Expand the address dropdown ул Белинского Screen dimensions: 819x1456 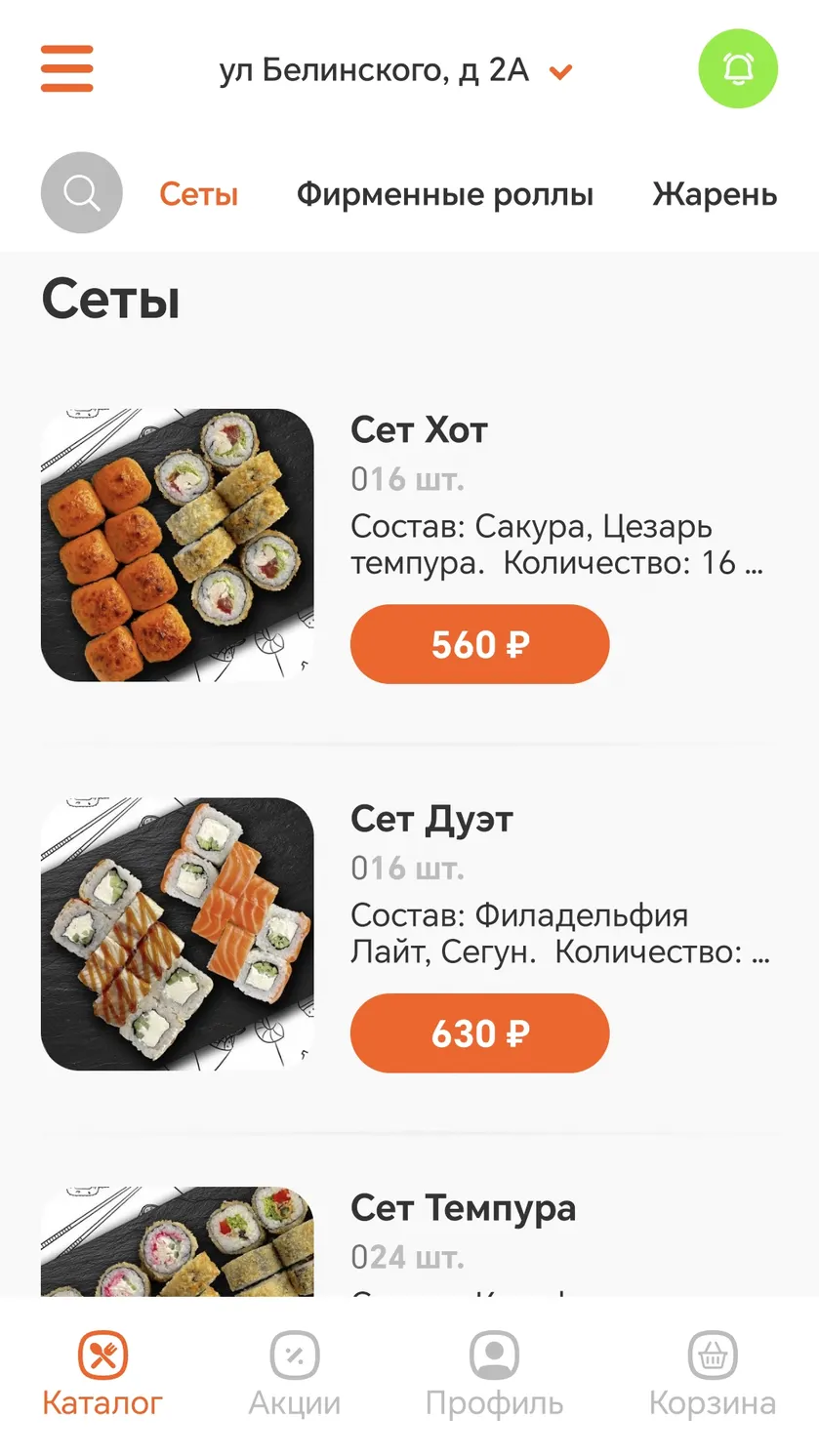pos(395,70)
